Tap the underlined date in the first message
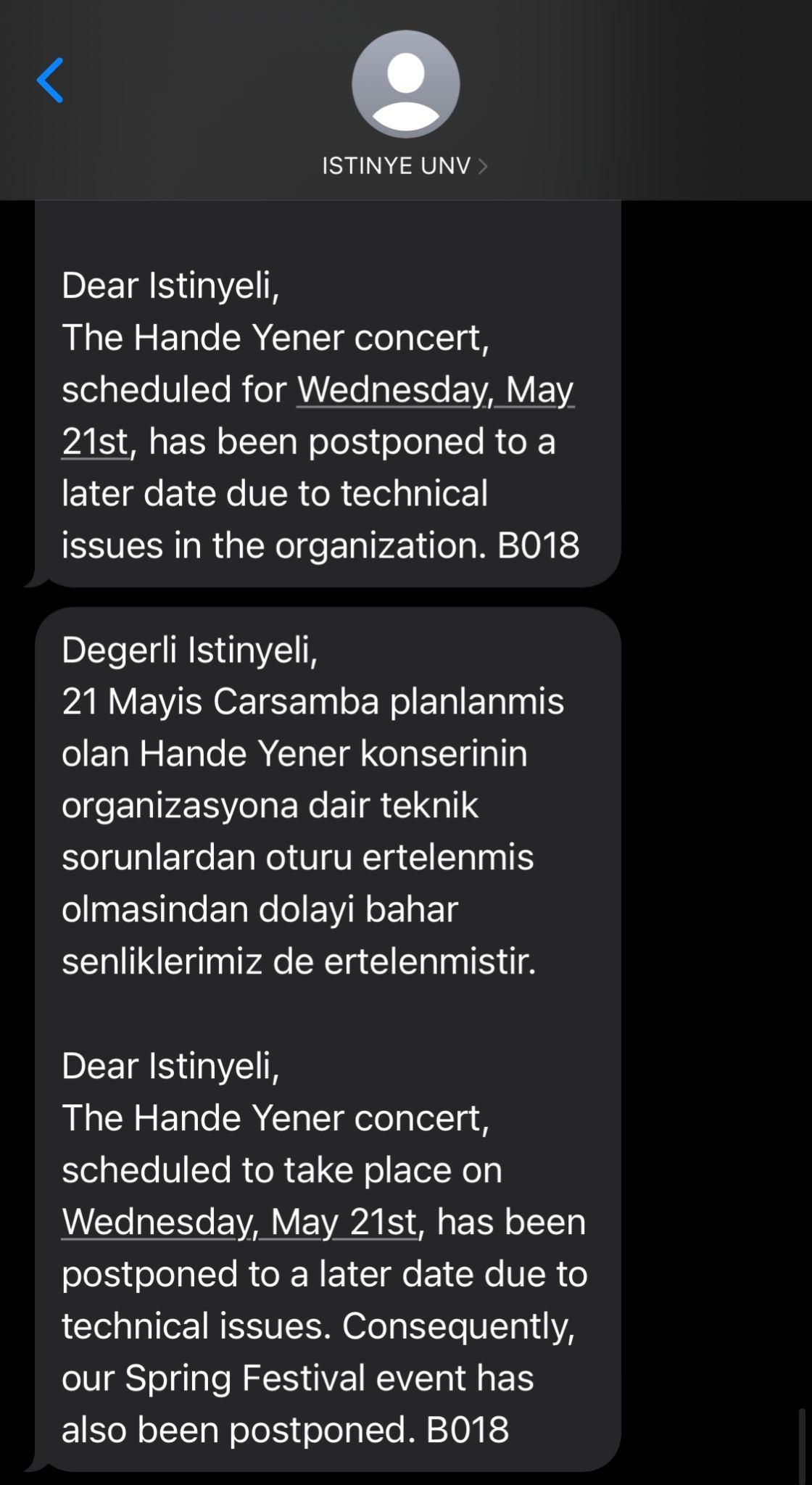The width and height of the screenshot is (812, 1485). pos(435,391)
